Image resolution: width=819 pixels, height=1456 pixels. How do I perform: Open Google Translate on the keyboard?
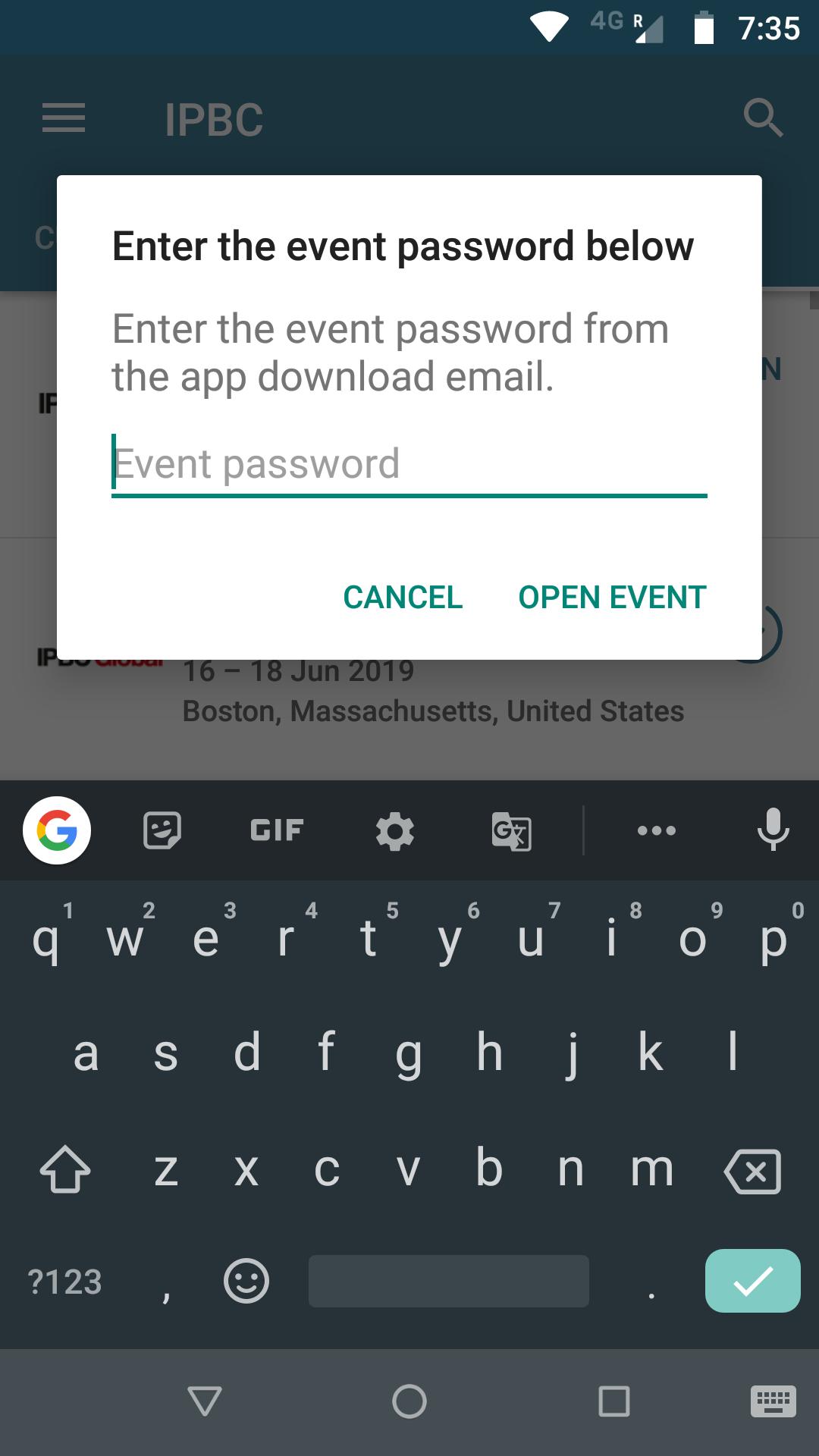(x=511, y=831)
